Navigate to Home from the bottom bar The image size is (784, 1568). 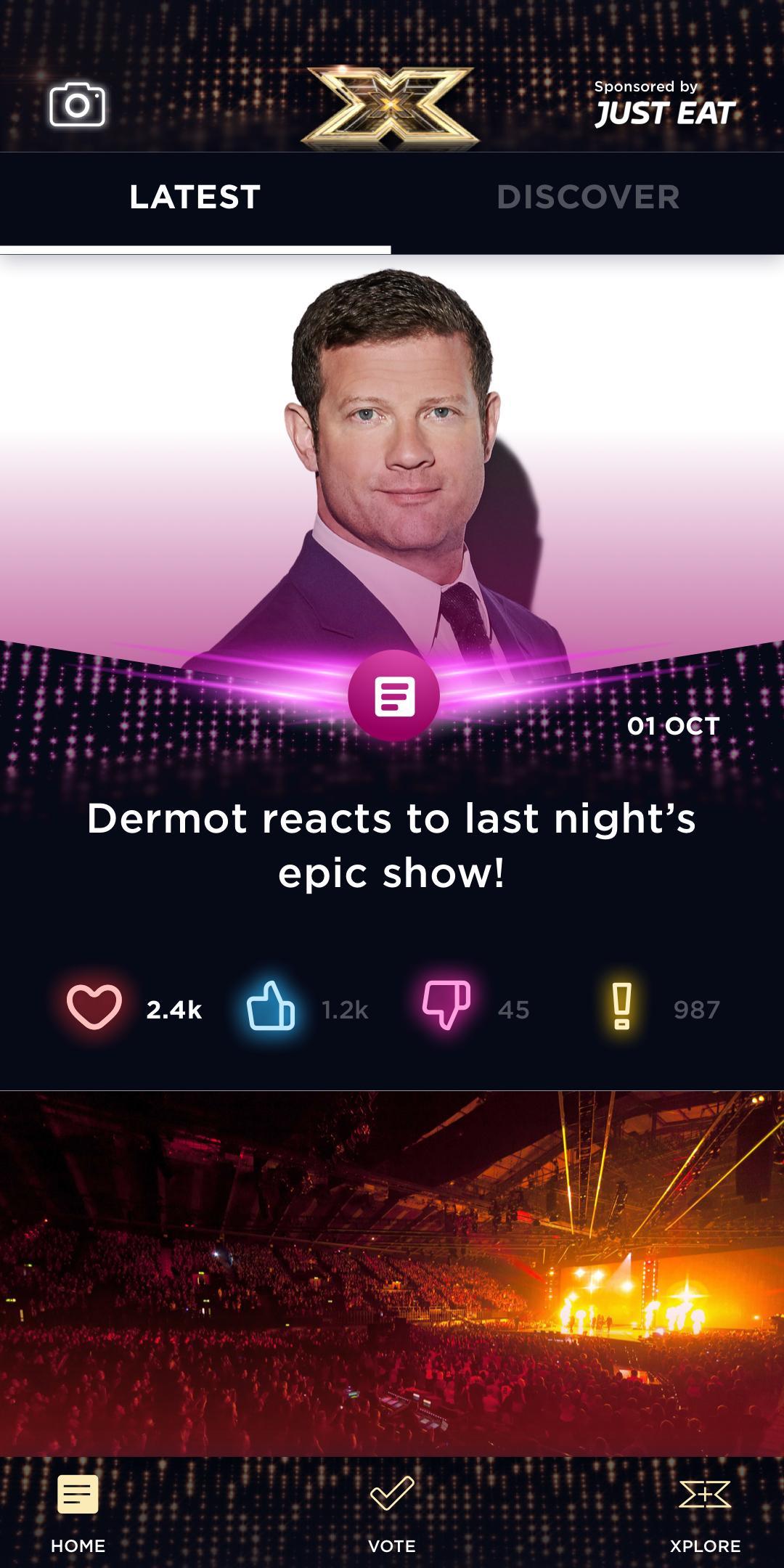coord(77,1517)
